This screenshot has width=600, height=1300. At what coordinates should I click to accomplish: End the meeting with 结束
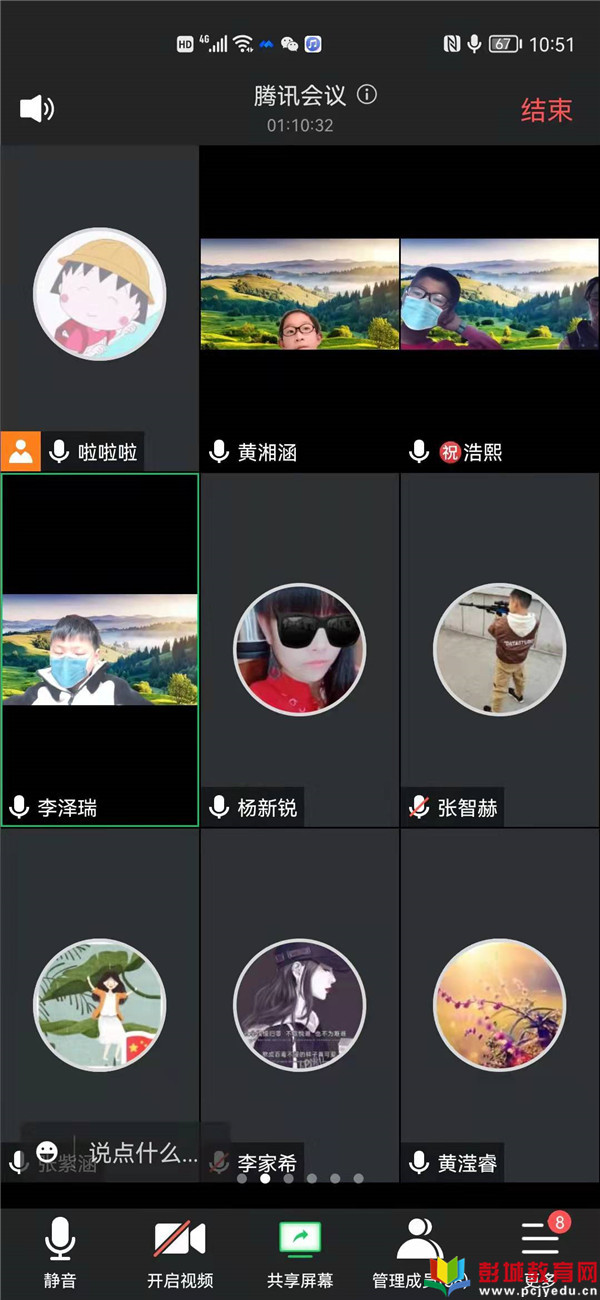click(x=546, y=110)
